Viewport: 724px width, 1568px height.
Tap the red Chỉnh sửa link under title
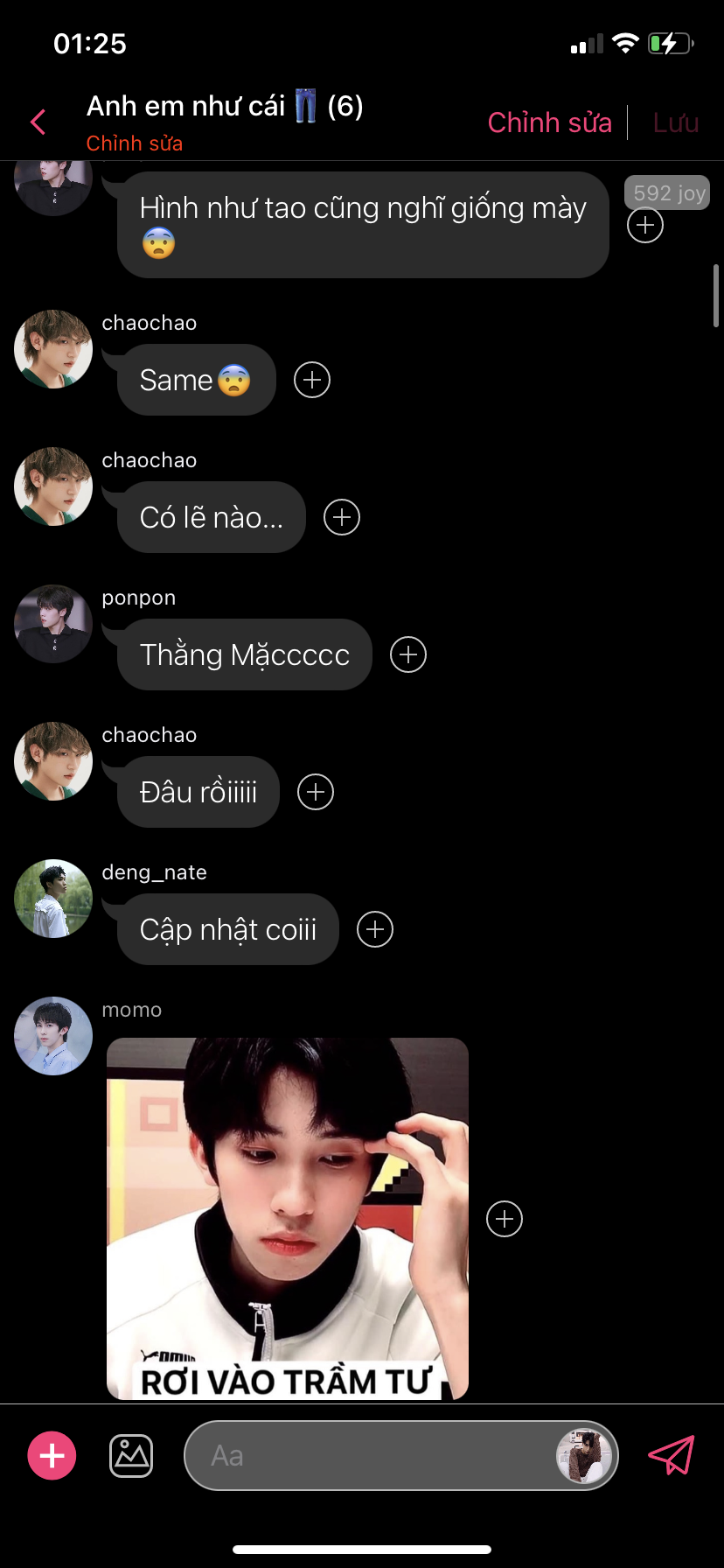[135, 143]
